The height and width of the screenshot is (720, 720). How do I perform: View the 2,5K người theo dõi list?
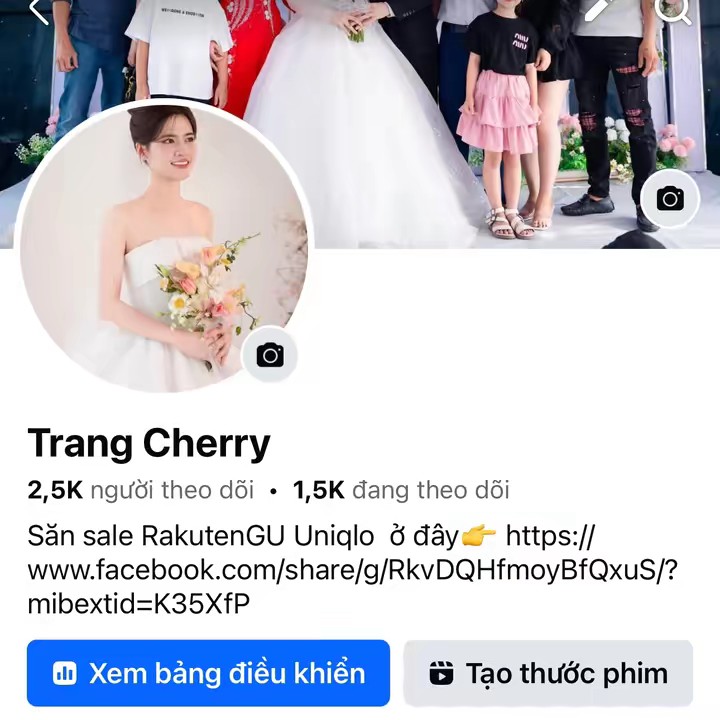point(140,490)
